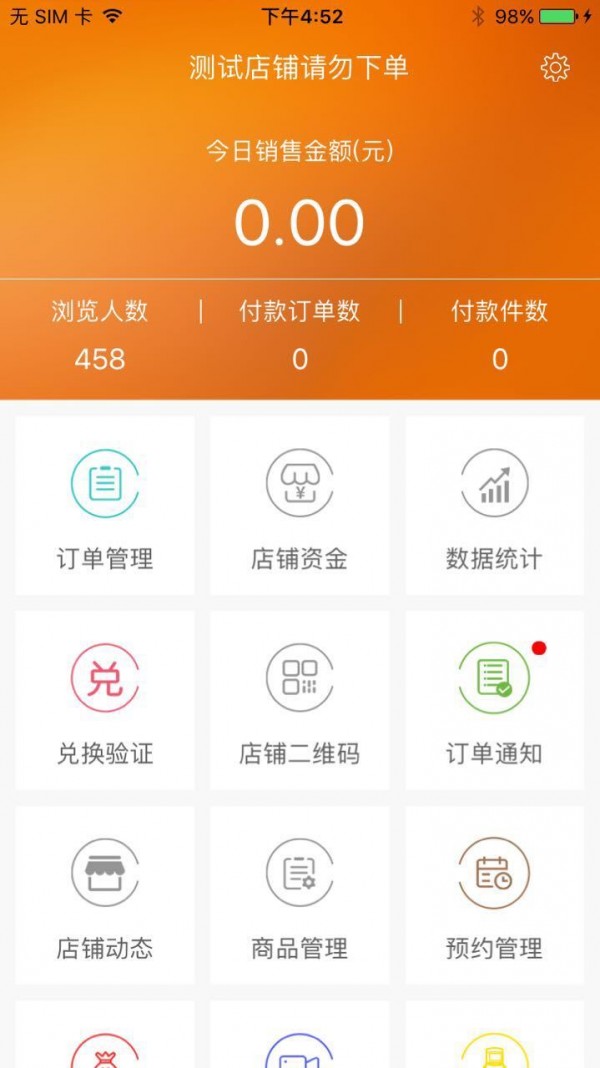Image resolution: width=600 pixels, height=1068 pixels.
Task: Open the settings gear icon
Action: (x=554, y=68)
